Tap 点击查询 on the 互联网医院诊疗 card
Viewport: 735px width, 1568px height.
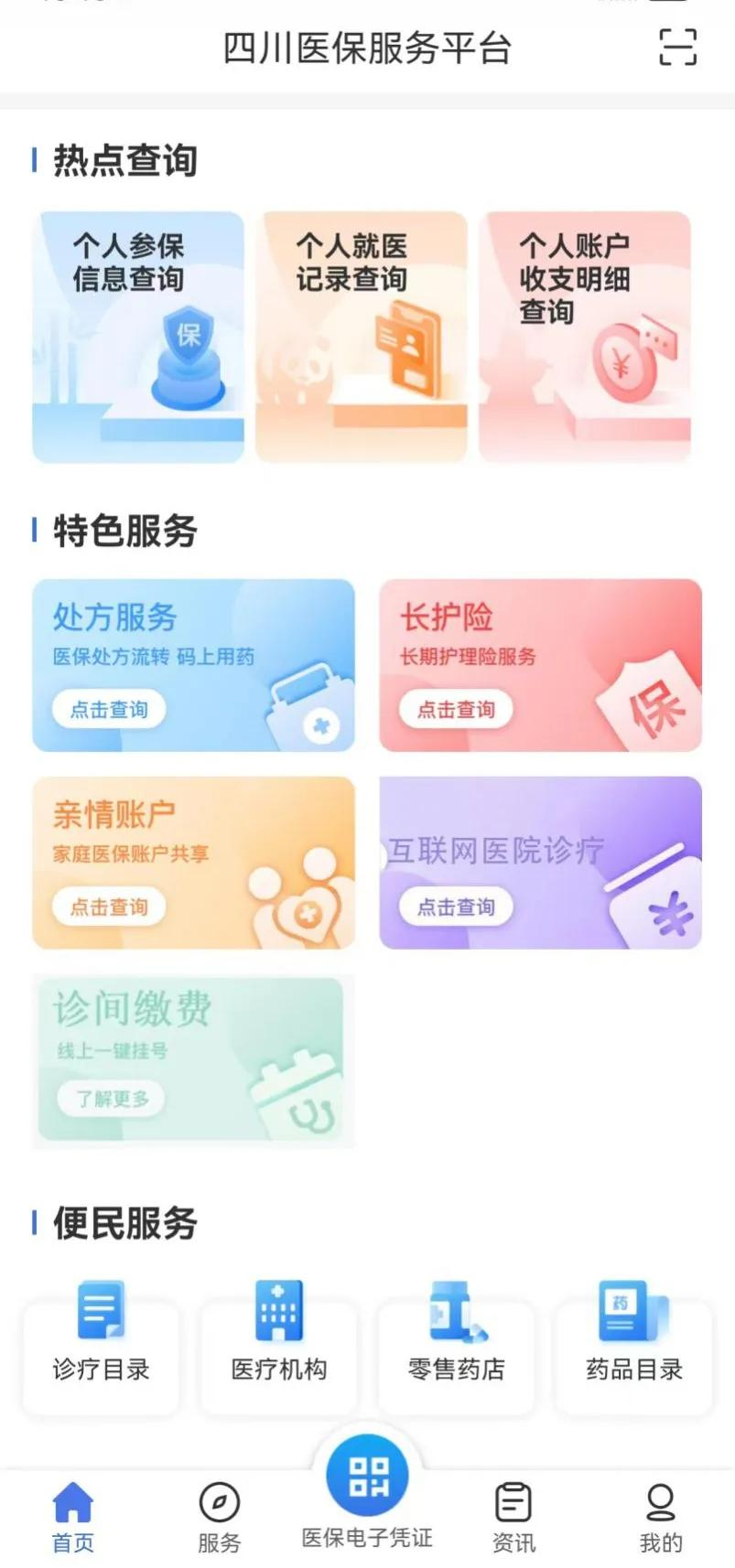456,907
